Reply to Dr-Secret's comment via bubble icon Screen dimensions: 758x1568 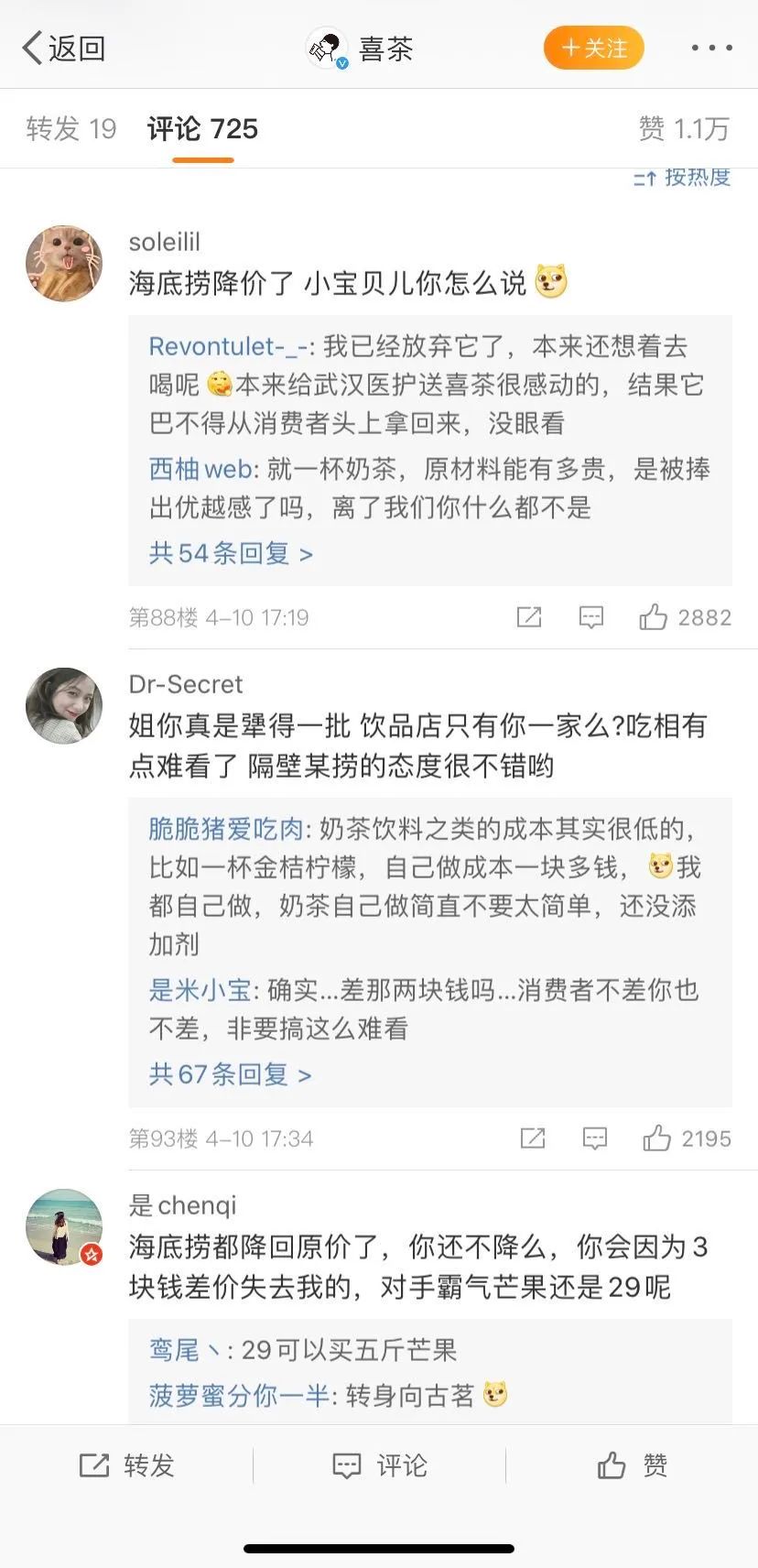[x=595, y=1138]
